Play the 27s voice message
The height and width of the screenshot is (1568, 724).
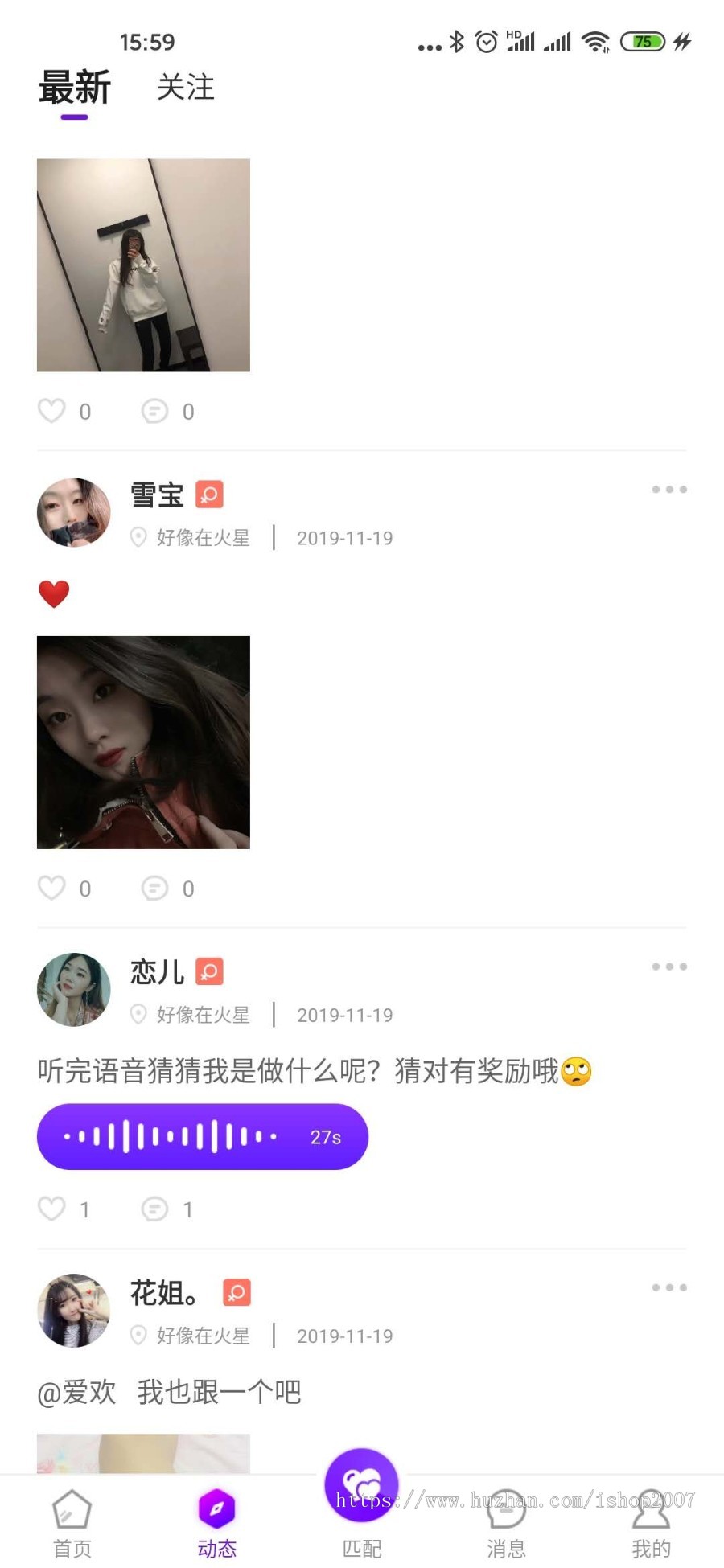click(202, 1136)
